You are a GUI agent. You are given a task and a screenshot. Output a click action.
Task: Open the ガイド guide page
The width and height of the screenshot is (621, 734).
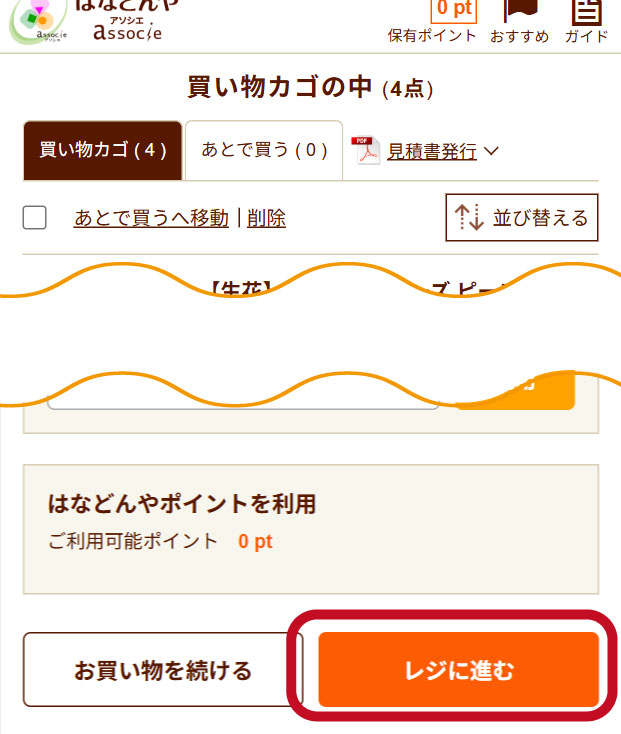(586, 22)
